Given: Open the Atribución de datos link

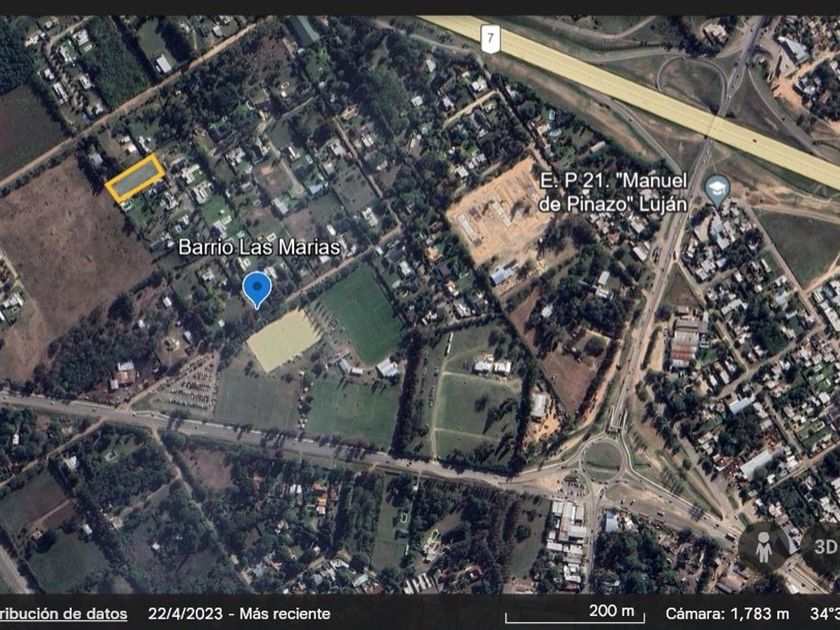Looking at the screenshot, I should tap(63, 614).
